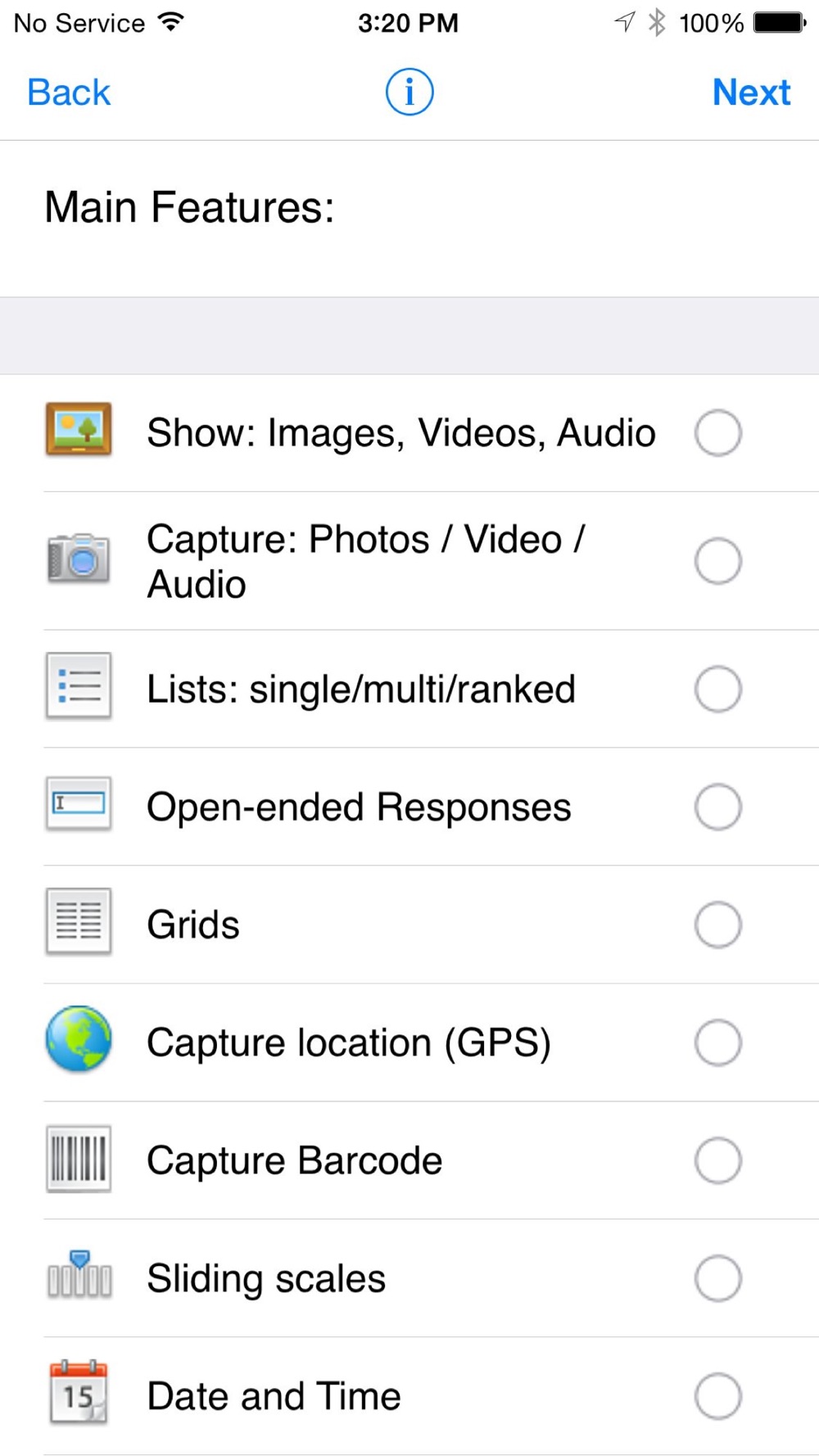Select Open-ended Responses
This screenshot has height=1456, width=819.
pyautogui.click(x=409, y=807)
